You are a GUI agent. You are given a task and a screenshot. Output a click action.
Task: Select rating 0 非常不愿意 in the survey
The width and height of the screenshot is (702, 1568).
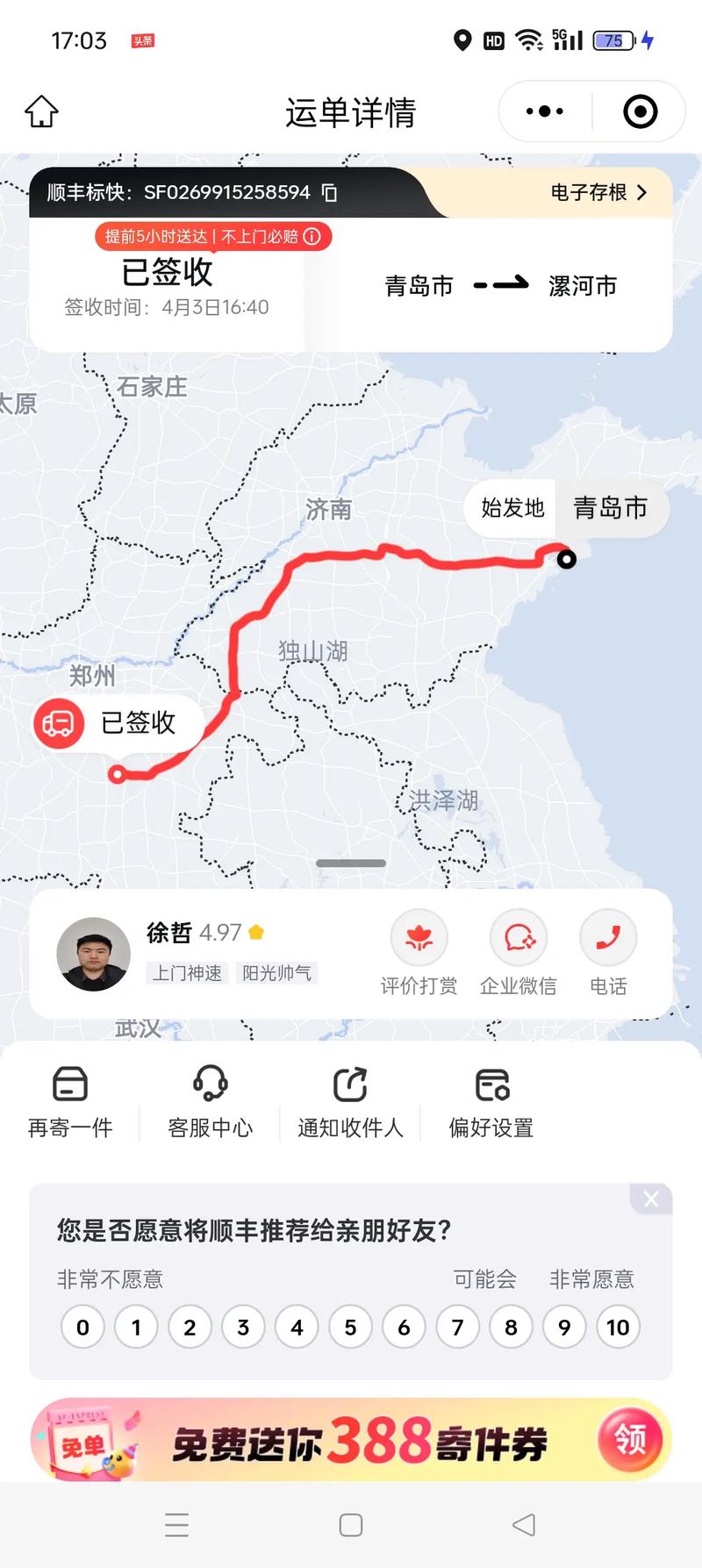(82, 1328)
